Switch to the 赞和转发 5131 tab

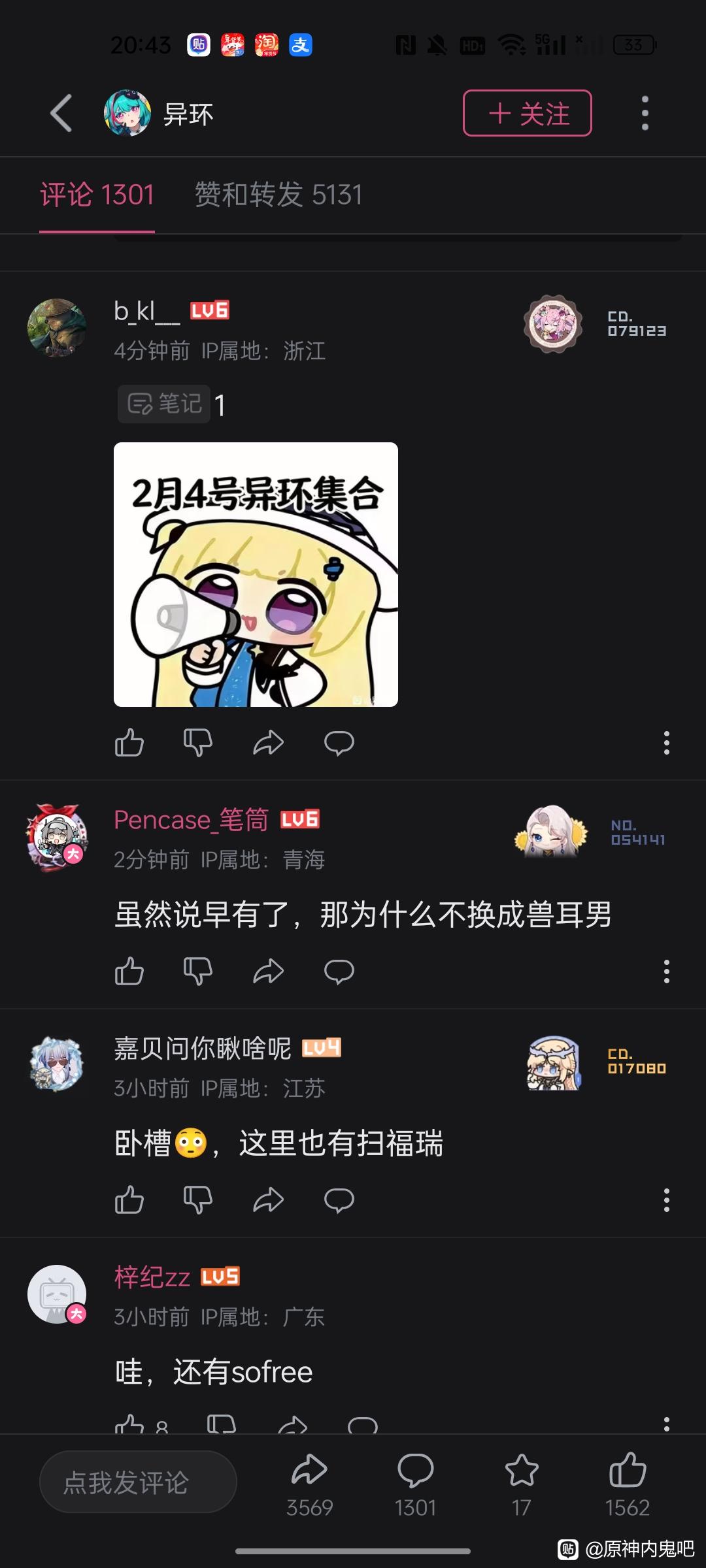point(278,195)
